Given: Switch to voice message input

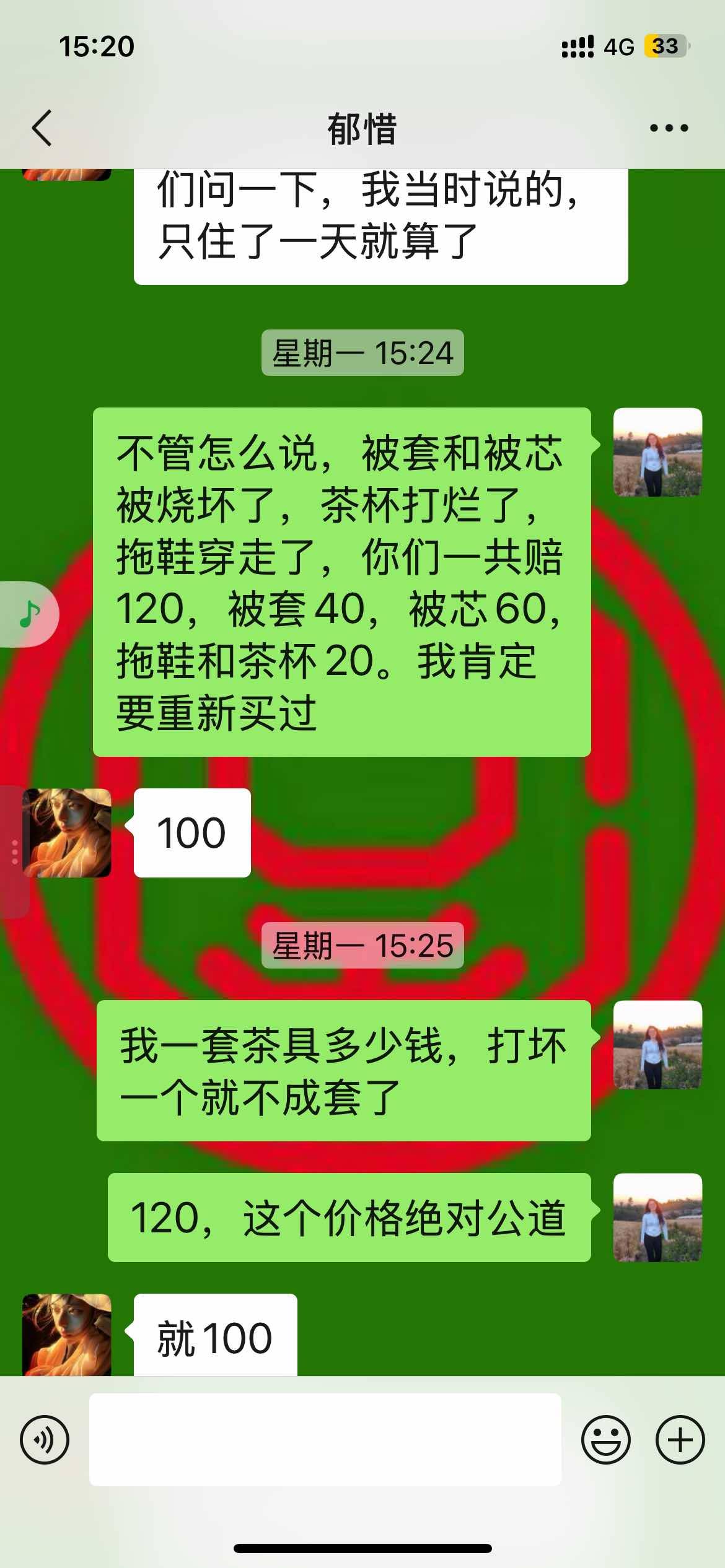Looking at the screenshot, I should (x=45, y=1440).
